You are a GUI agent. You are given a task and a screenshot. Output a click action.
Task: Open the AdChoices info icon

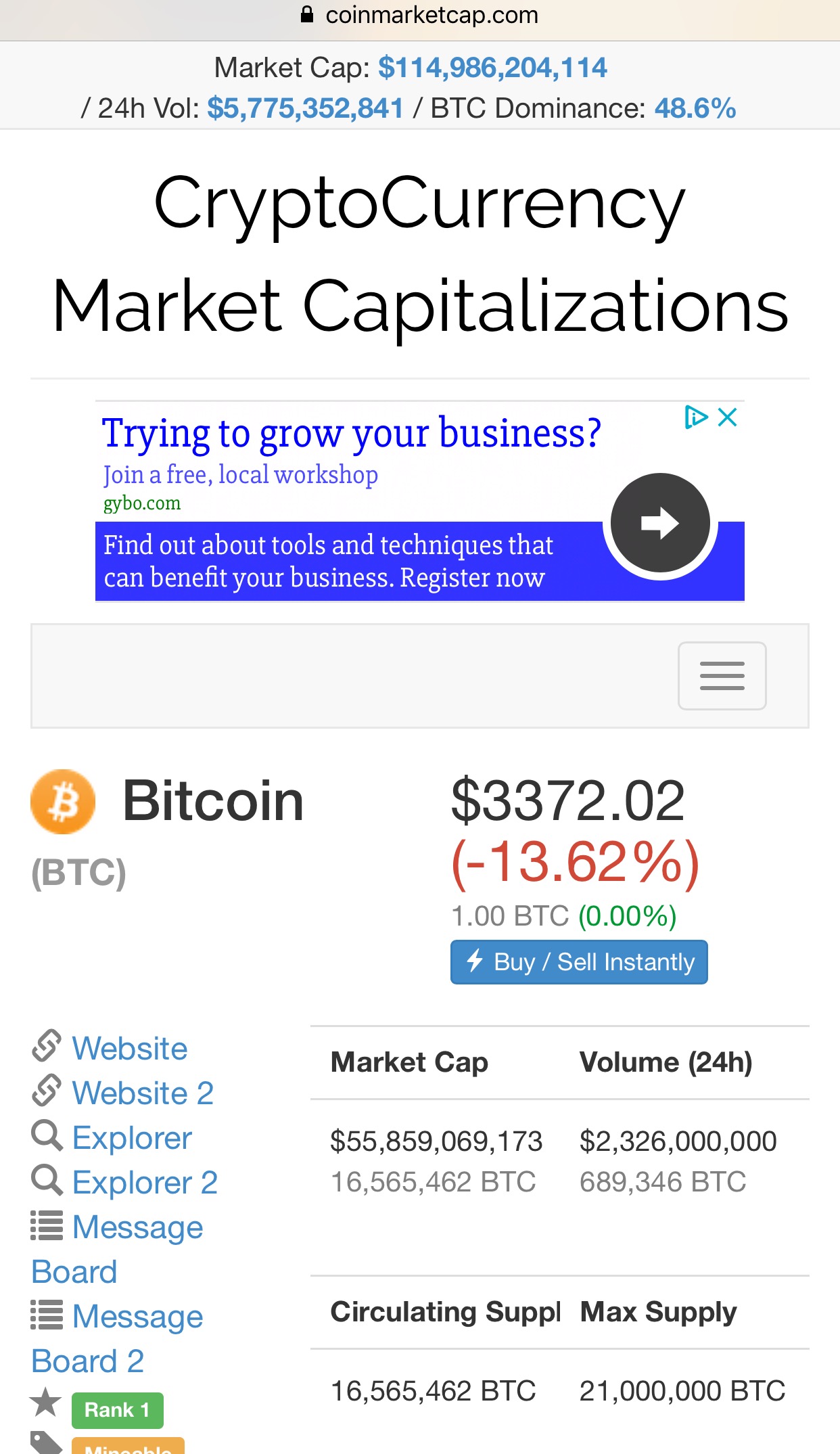pos(695,417)
